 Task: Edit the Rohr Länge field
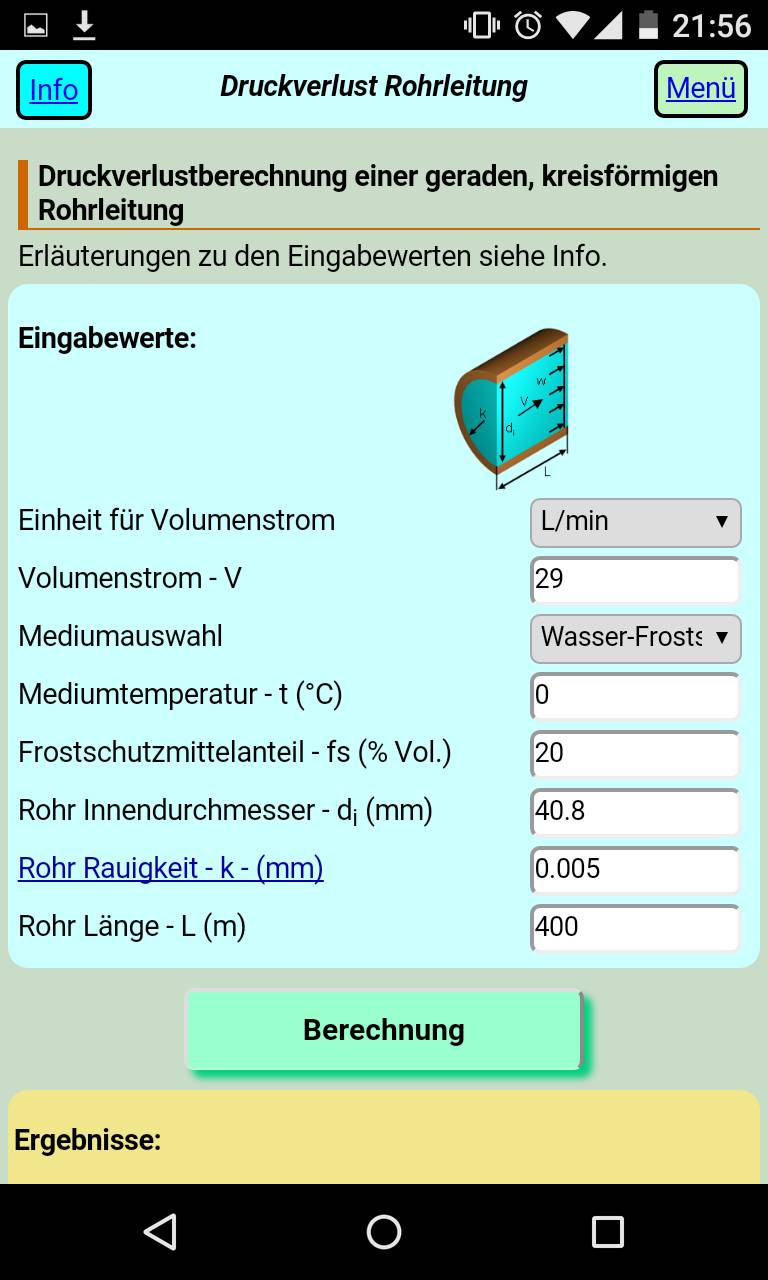[x=636, y=927]
